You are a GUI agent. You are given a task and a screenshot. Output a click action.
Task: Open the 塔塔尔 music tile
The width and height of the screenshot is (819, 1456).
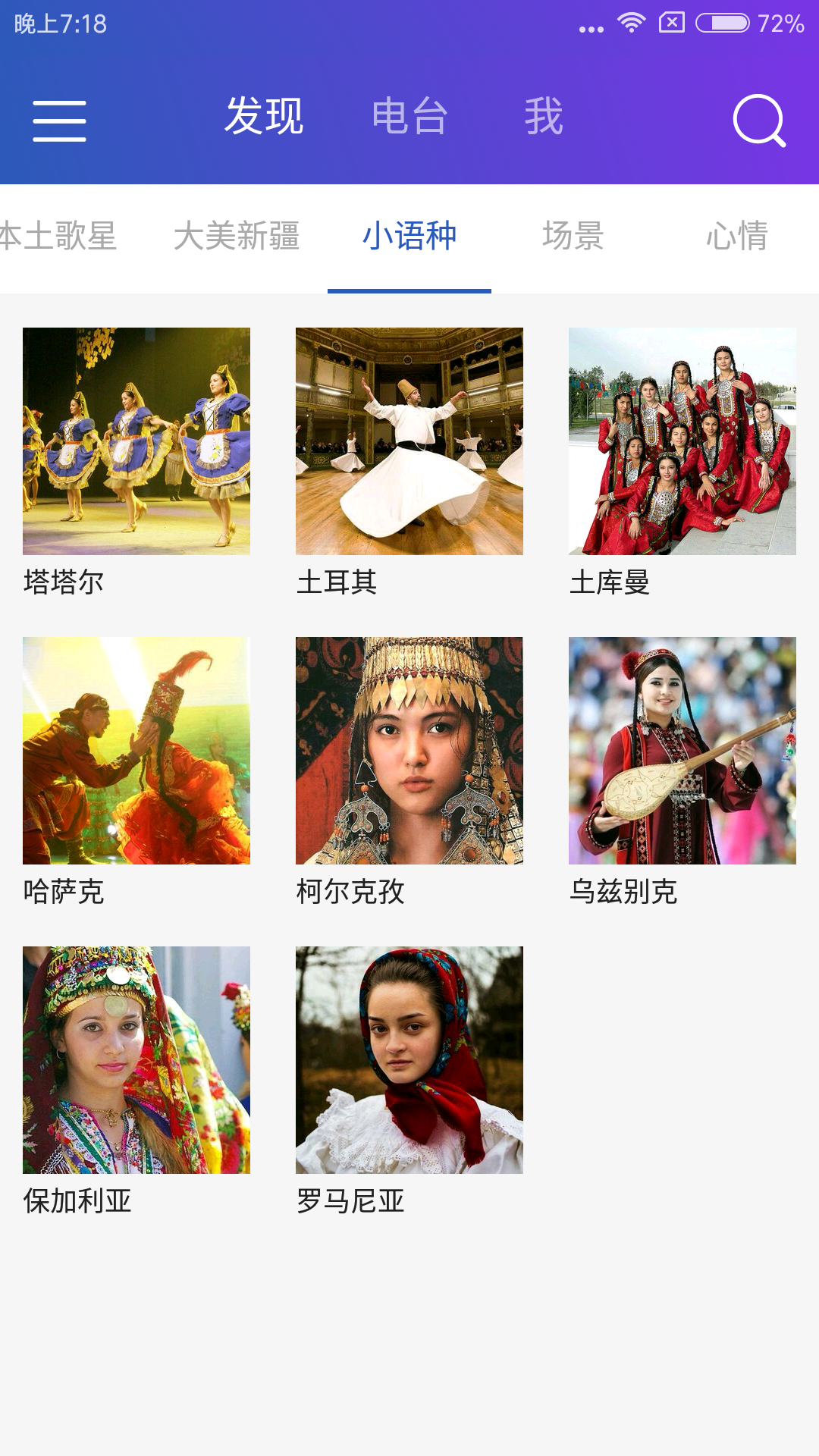click(136, 441)
